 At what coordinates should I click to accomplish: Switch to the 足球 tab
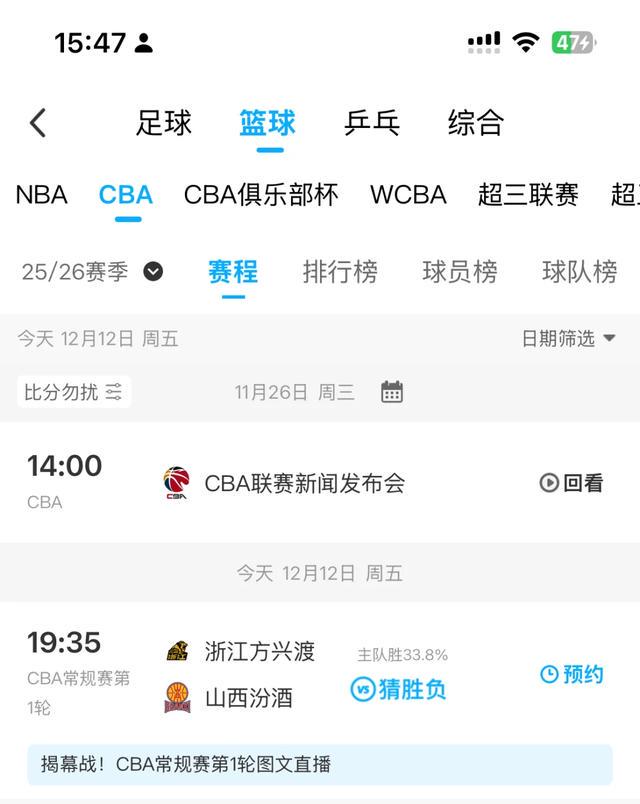[x=164, y=123]
